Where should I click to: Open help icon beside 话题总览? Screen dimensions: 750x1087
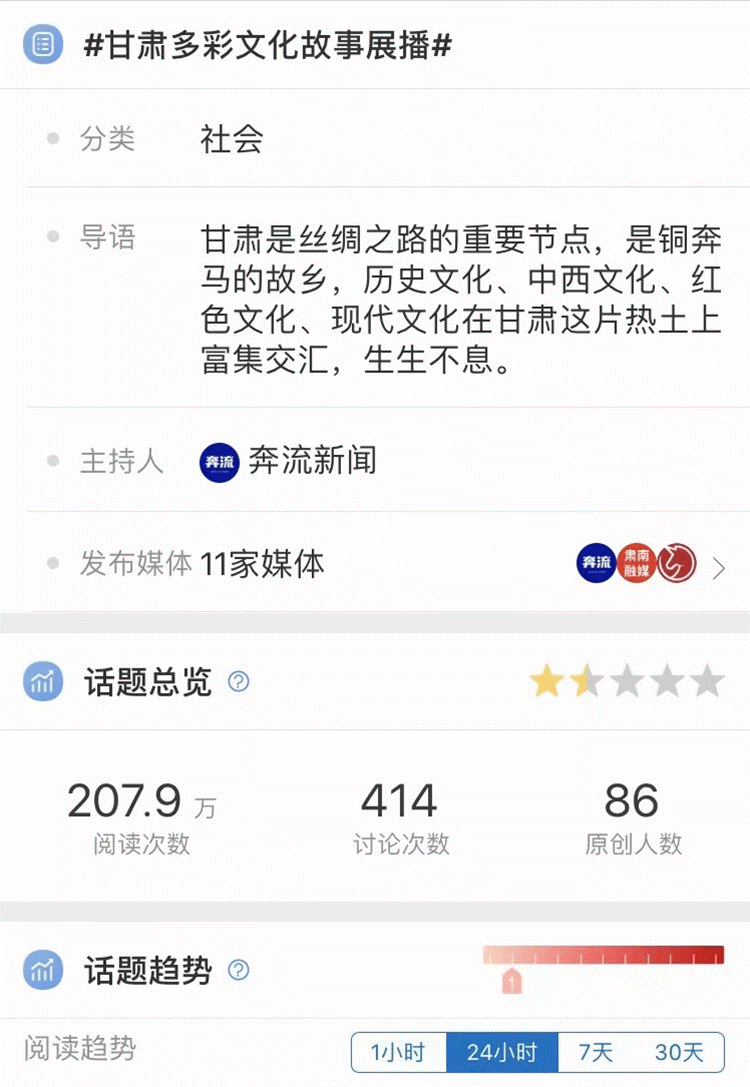239,682
